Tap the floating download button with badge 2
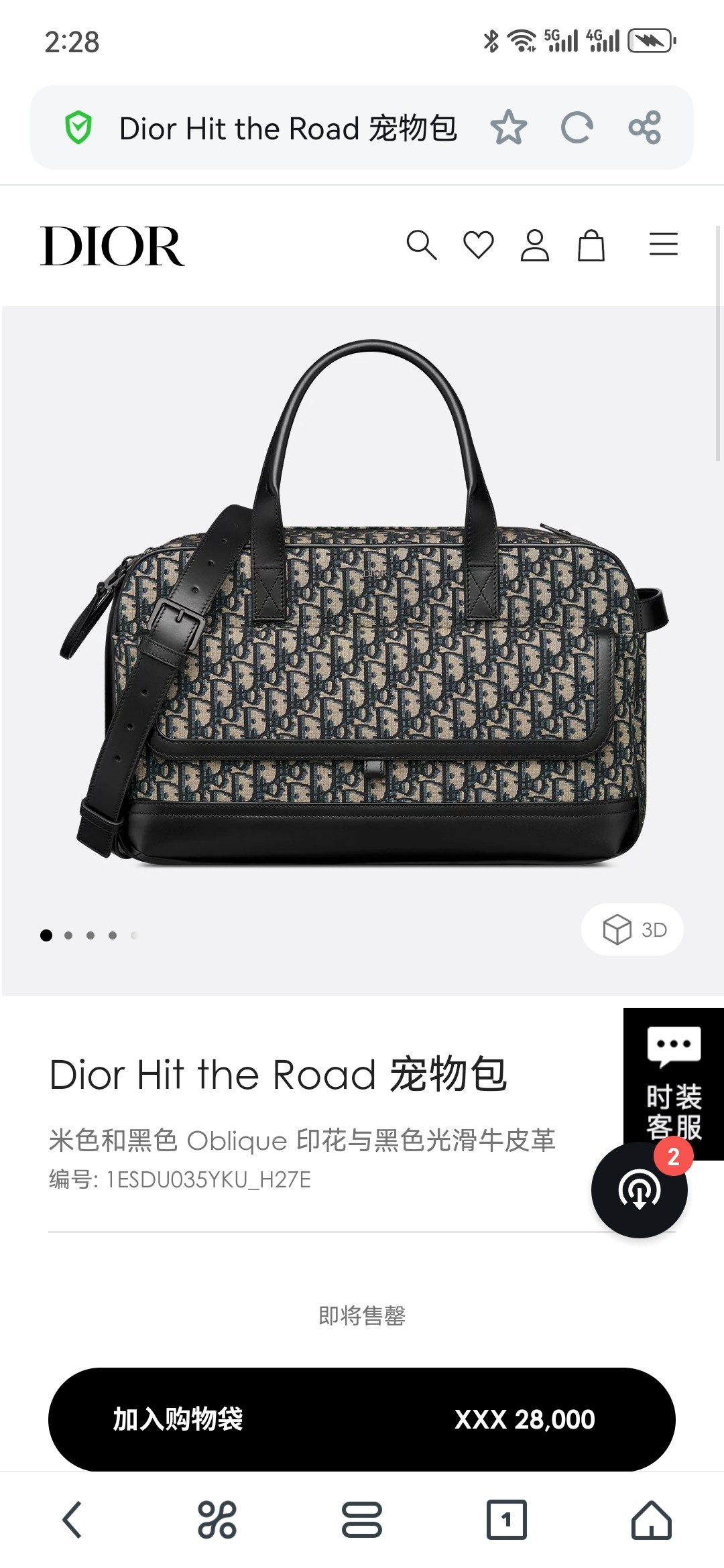Viewport: 724px width, 1568px height. tap(639, 1191)
